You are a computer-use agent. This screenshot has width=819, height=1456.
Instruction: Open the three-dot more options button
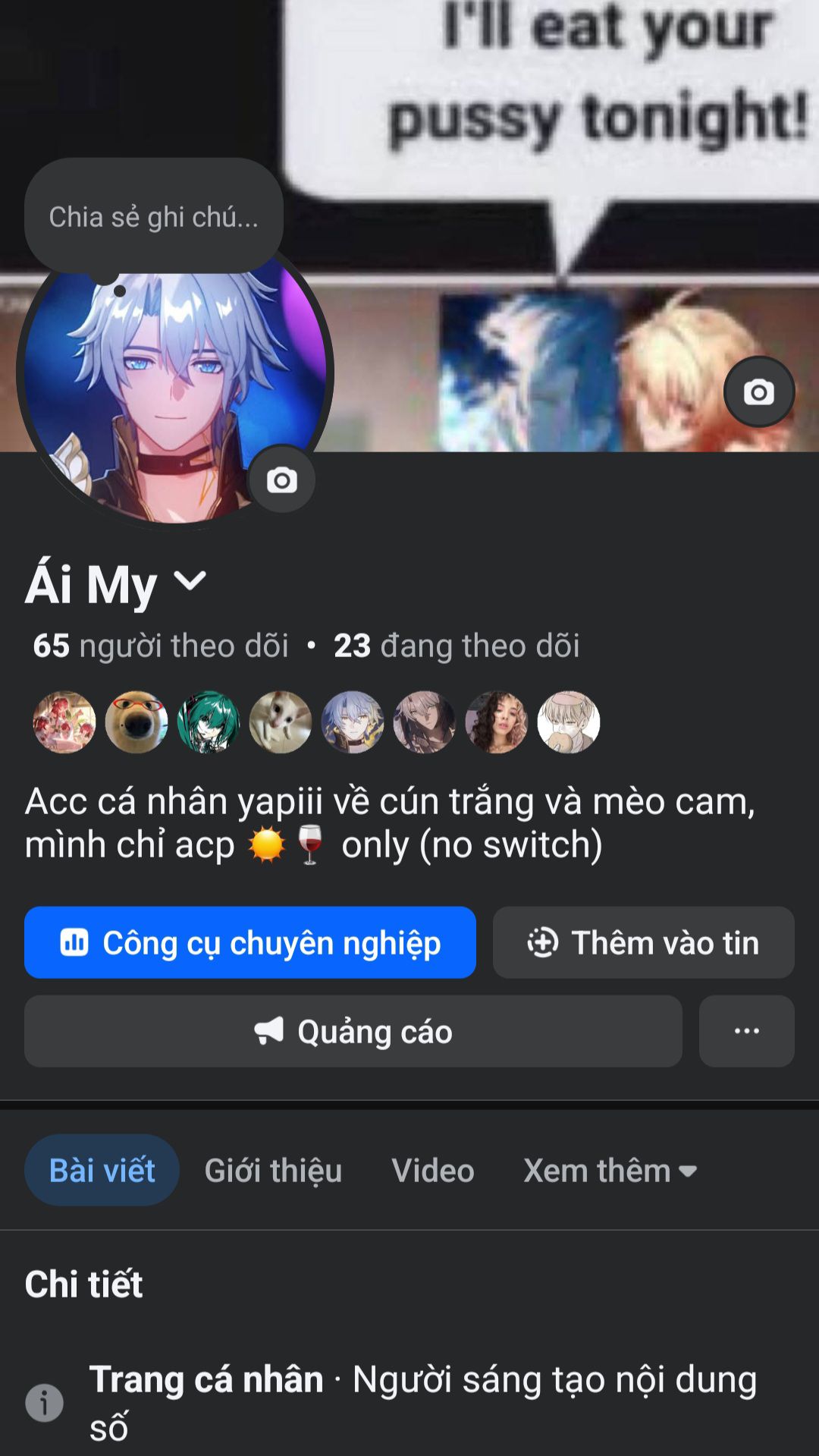[746, 1031]
